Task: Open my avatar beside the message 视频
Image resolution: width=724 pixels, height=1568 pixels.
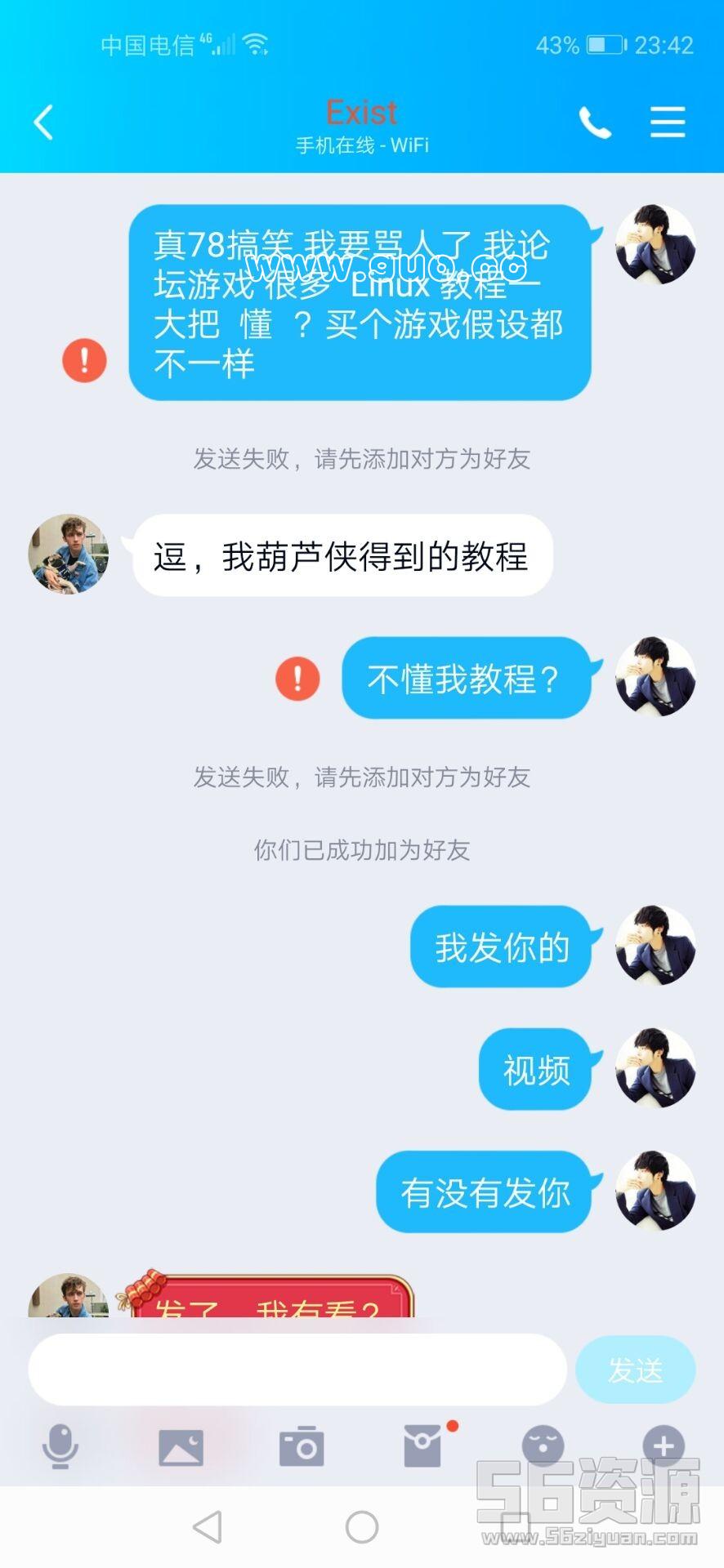Action: [x=655, y=1068]
